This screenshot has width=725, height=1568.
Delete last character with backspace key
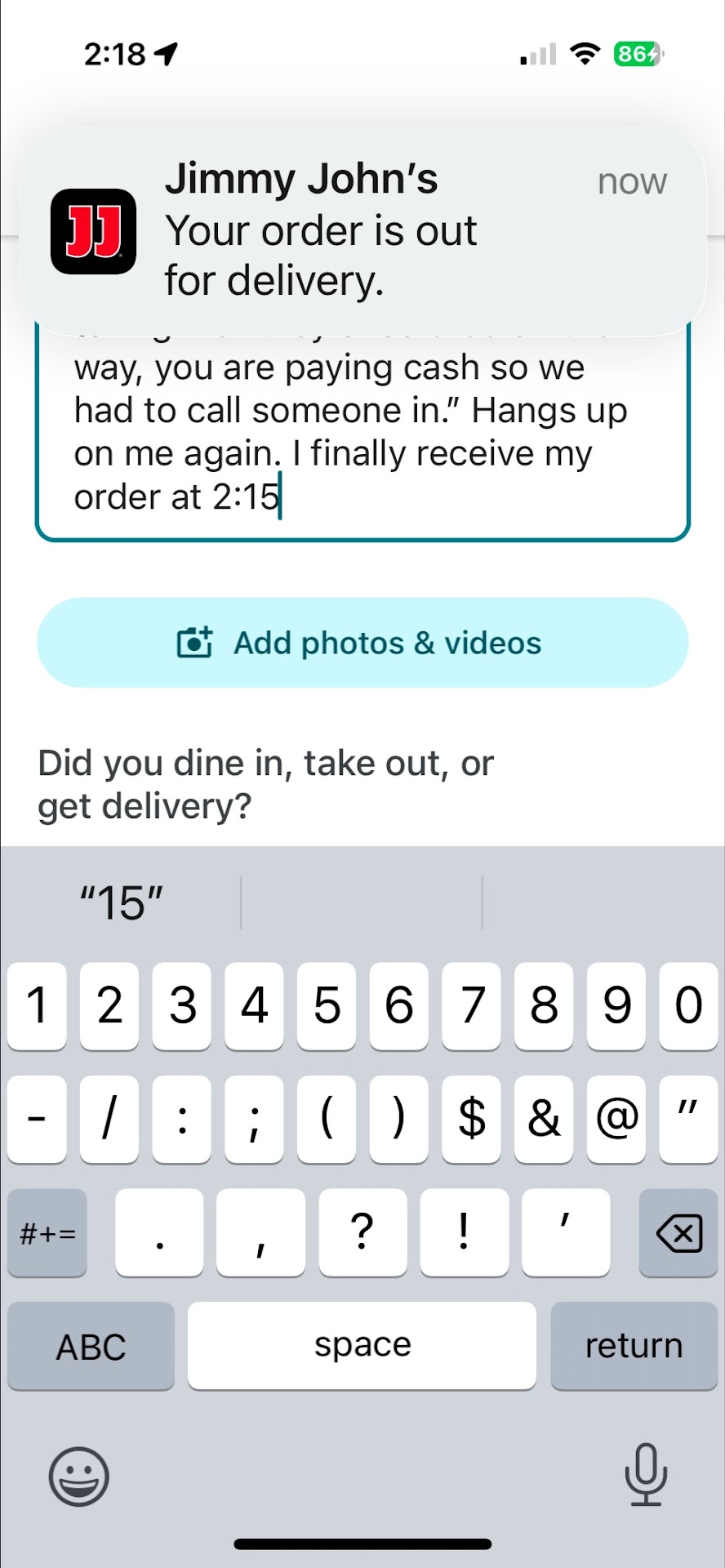[678, 1232]
